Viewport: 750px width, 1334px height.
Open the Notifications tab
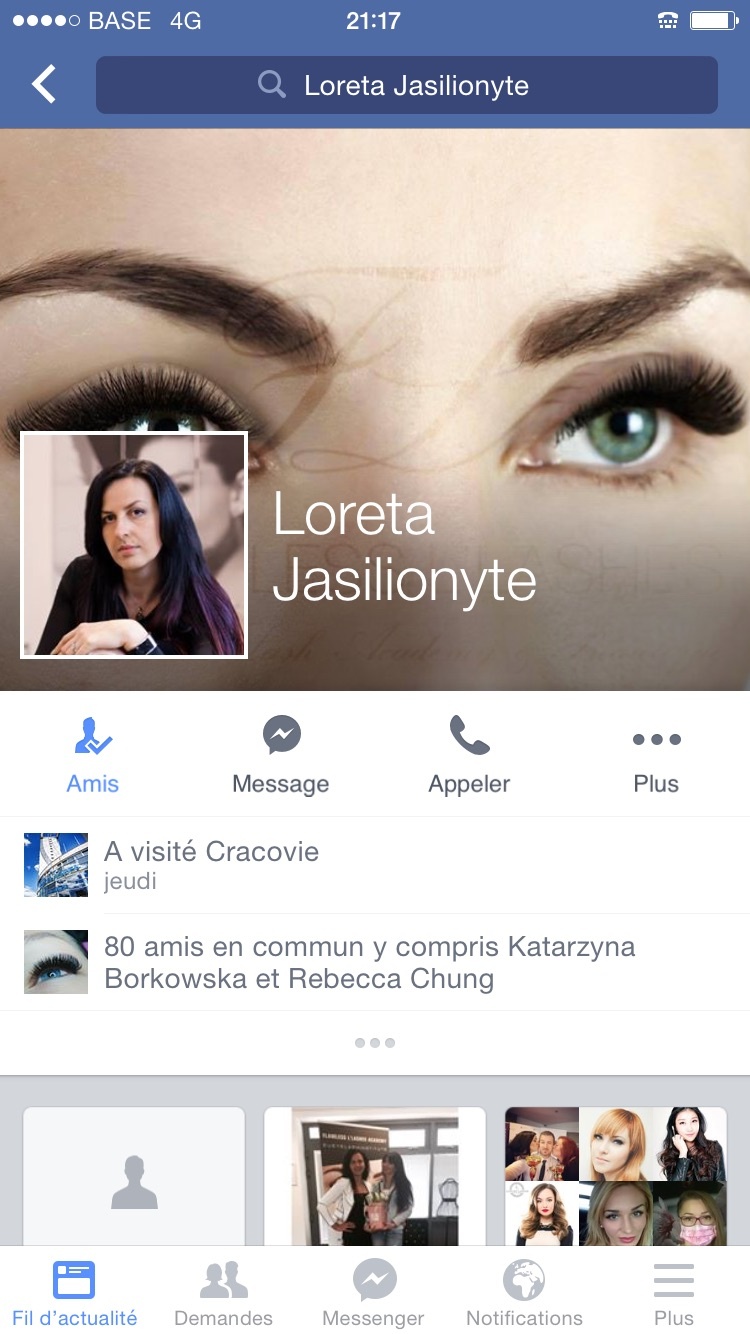tap(524, 1293)
